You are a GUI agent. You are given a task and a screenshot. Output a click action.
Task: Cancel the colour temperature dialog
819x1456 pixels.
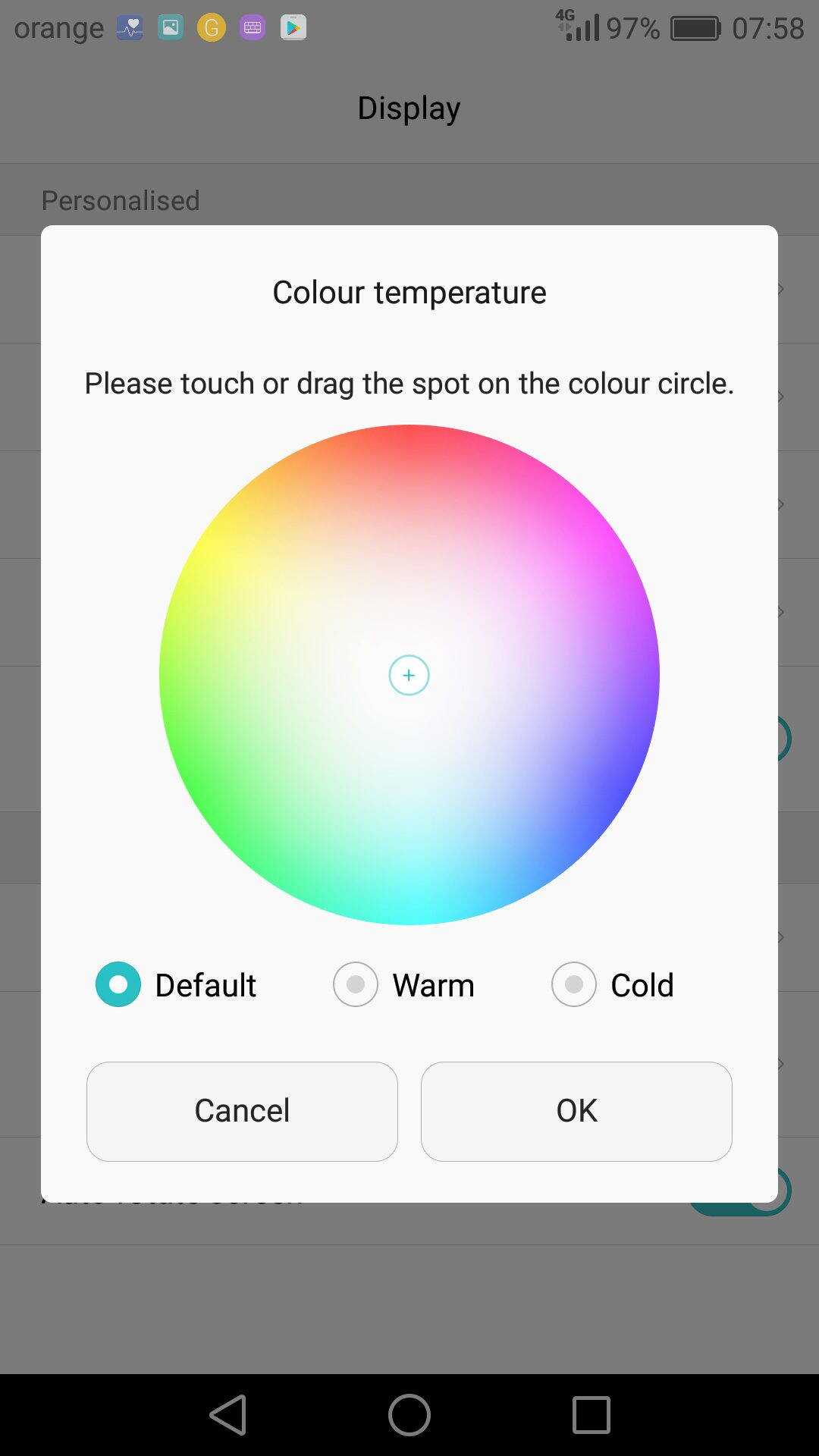coord(242,1111)
